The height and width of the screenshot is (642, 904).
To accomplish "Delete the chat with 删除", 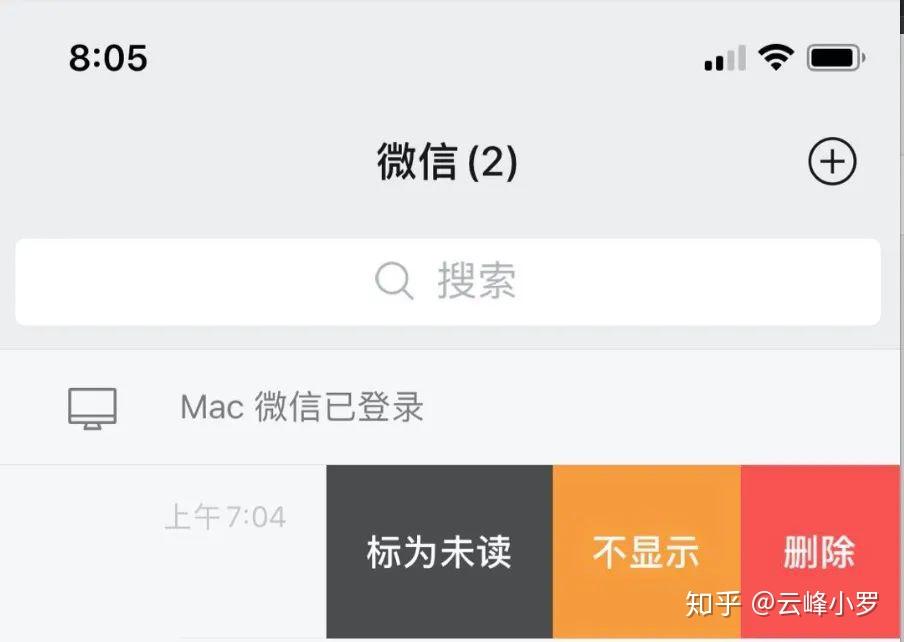I will click(x=820, y=551).
